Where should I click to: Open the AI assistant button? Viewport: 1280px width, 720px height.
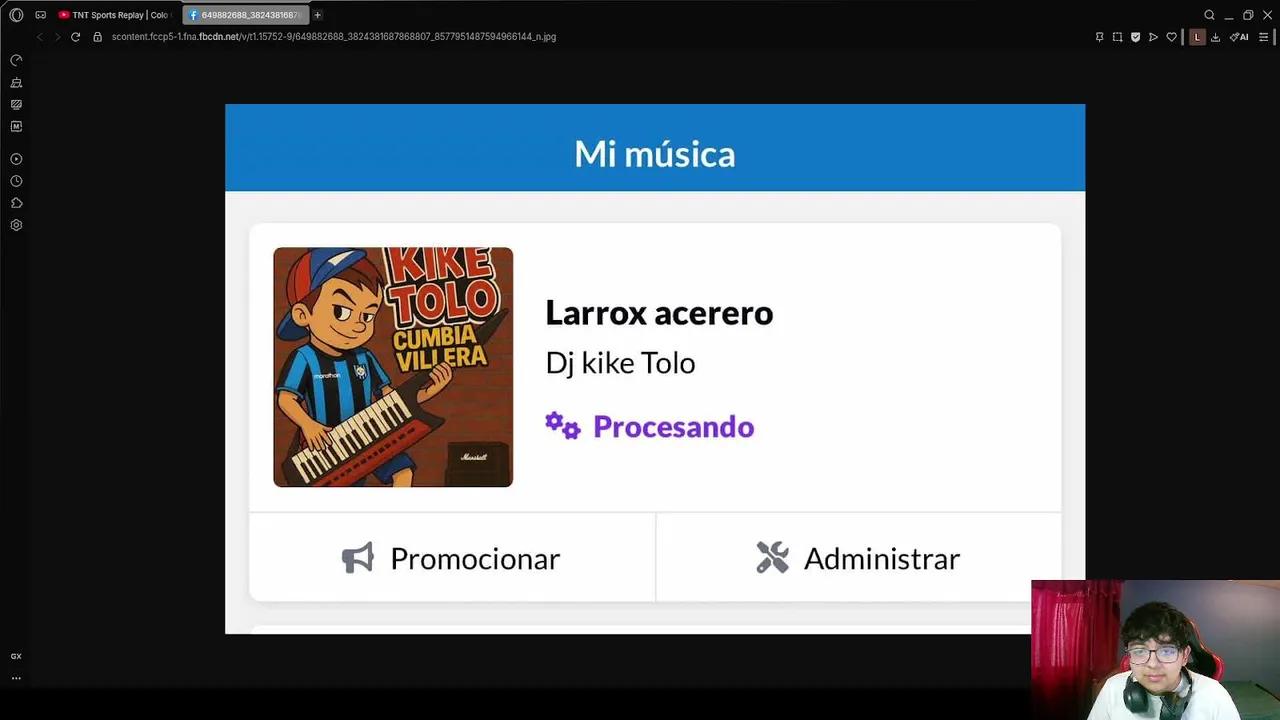click(x=1239, y=37)
